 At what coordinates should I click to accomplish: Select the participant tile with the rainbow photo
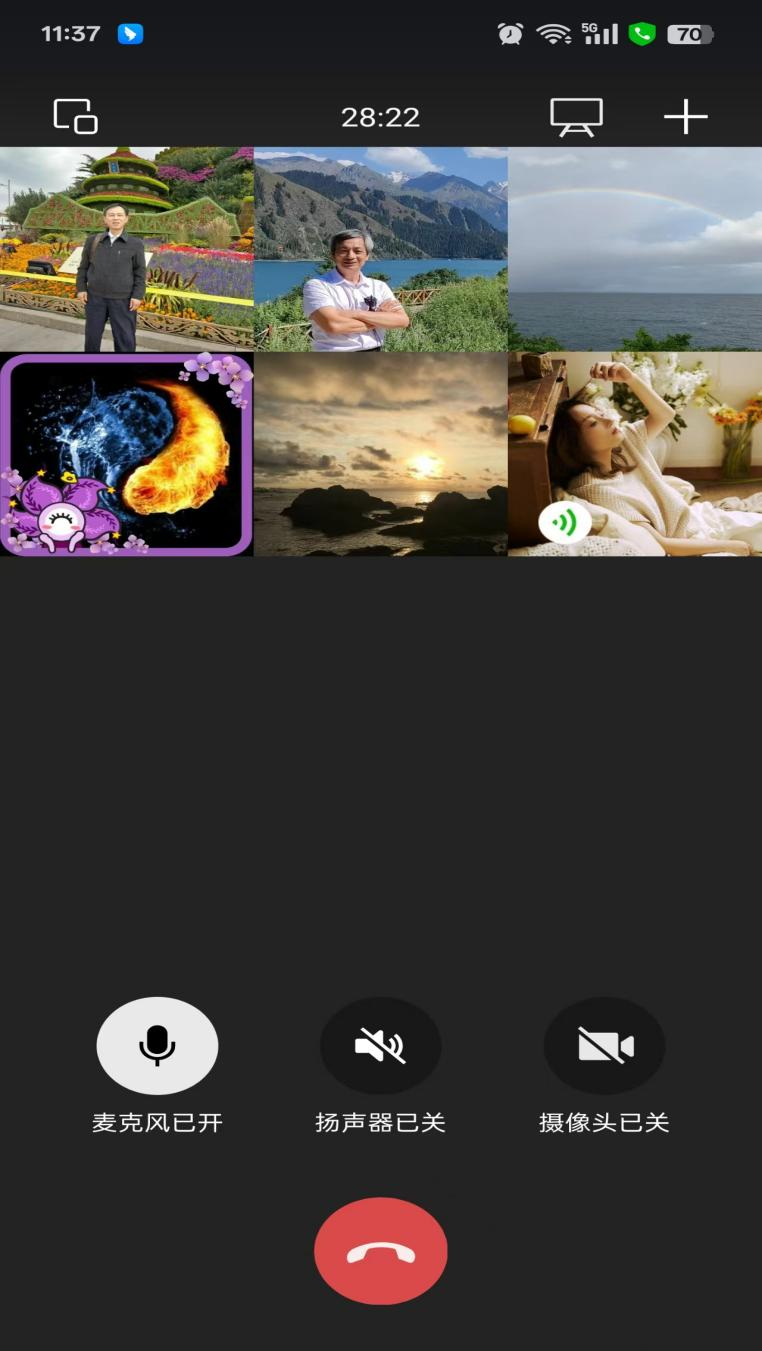[635, 249]
